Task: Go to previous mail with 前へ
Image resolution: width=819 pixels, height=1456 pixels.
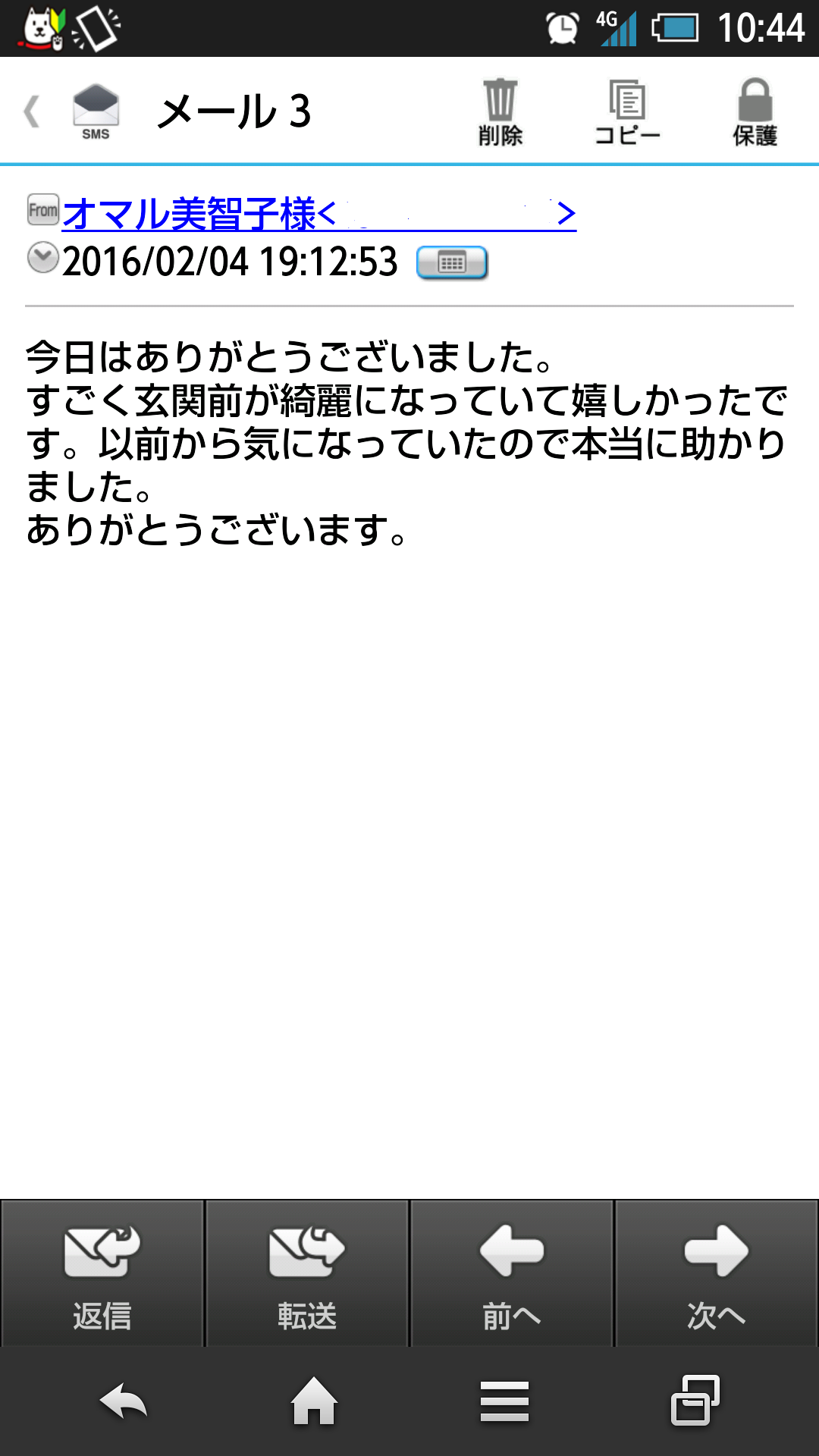Action: point(512,1274)
